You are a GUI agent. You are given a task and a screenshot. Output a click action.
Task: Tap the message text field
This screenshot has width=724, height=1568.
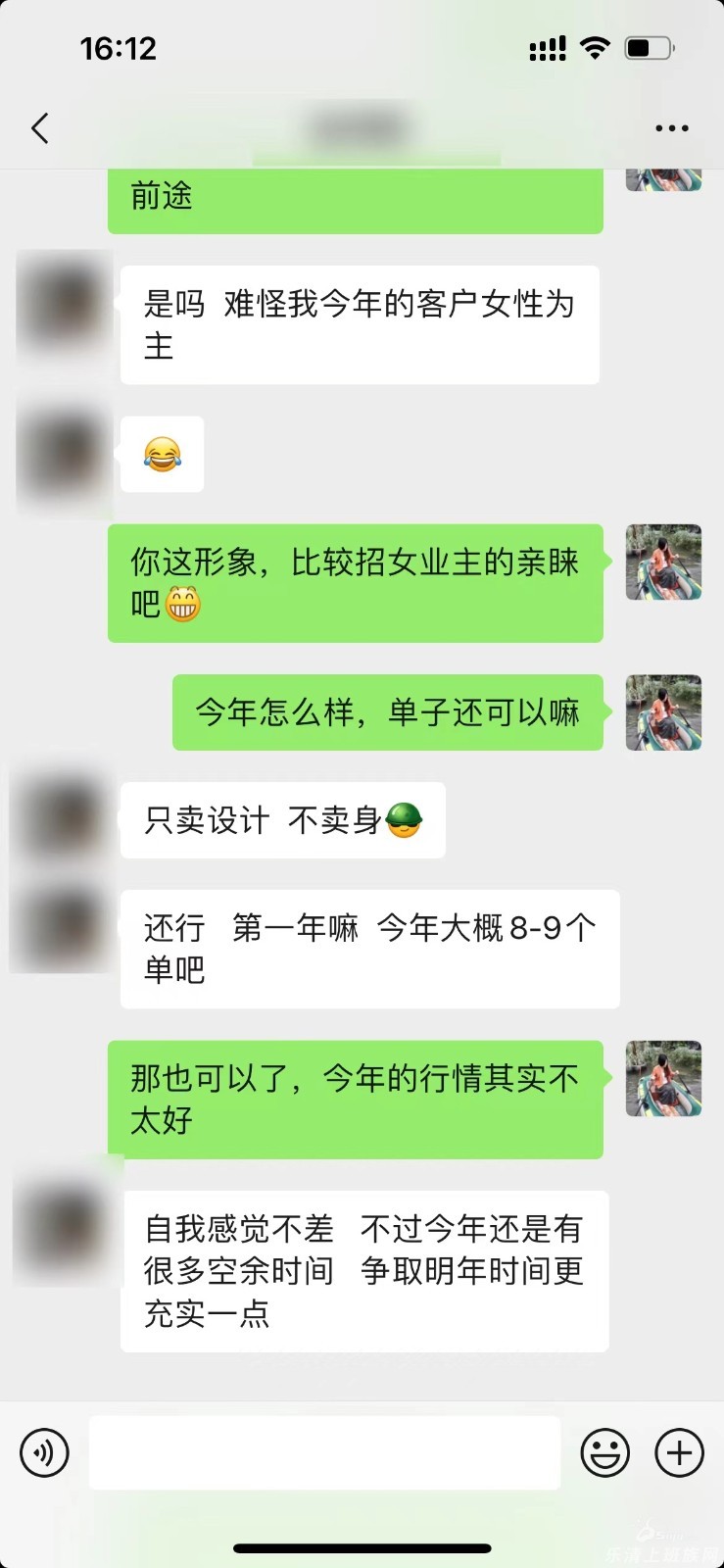pos(324,1452)
